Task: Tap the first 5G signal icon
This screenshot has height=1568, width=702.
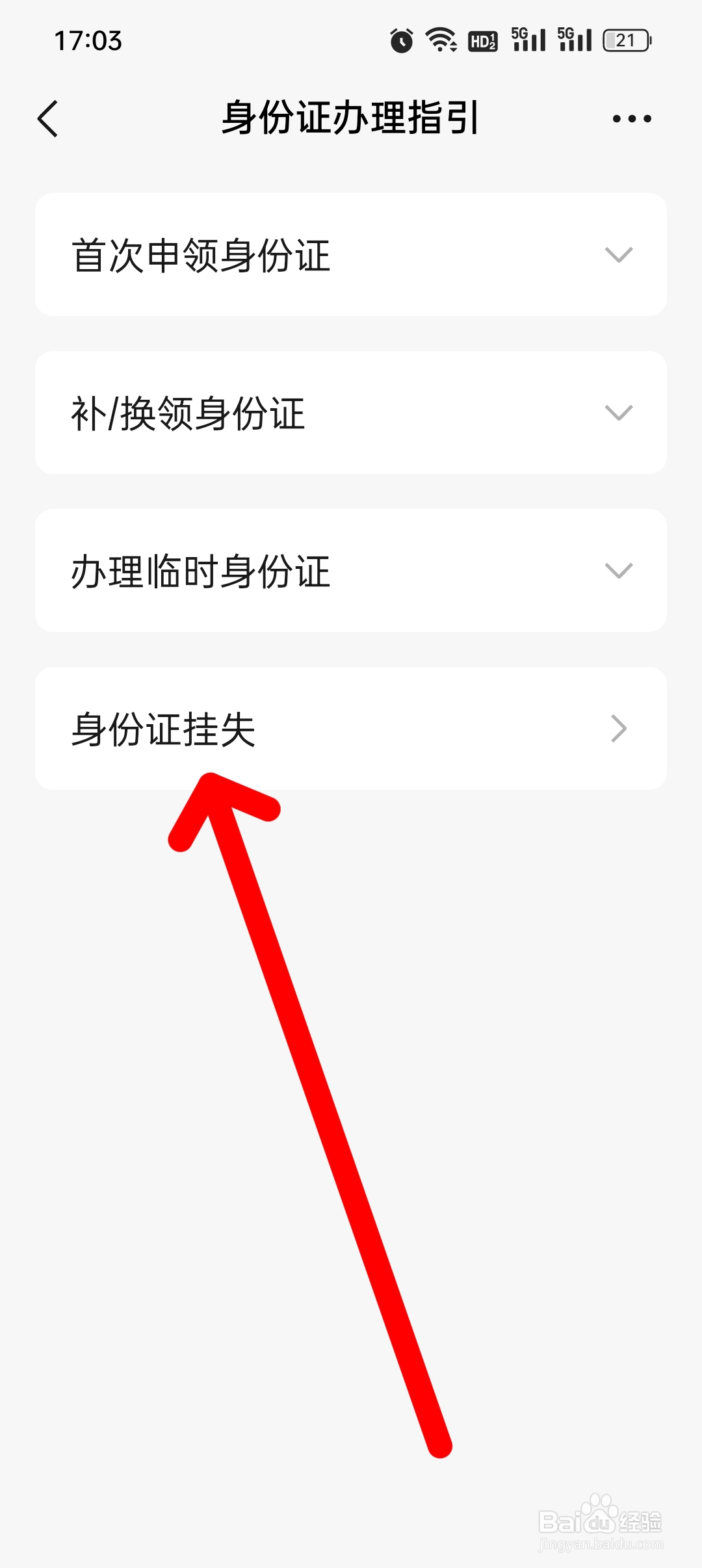Action: click(528, 40)
